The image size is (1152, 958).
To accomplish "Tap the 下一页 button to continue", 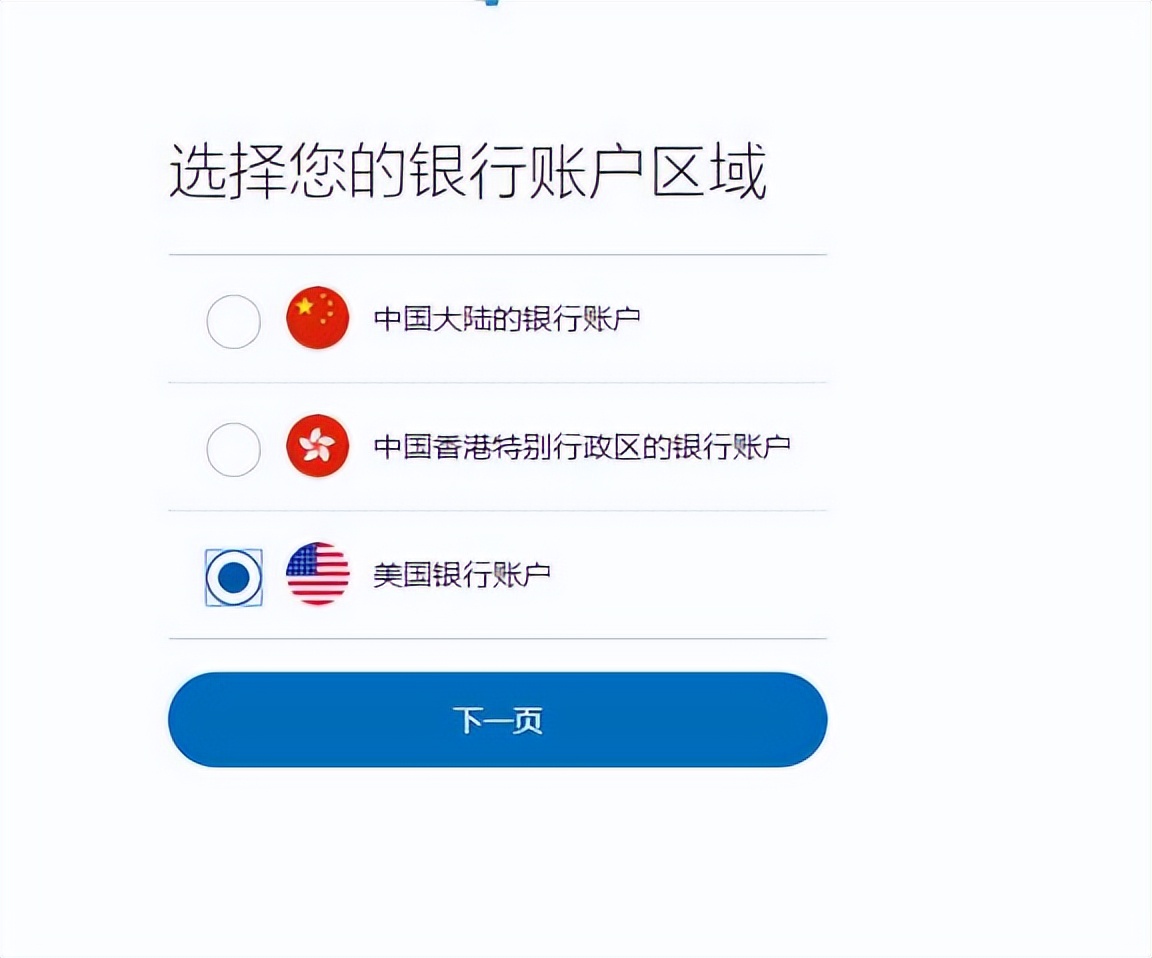I will click(x=497, y=720).
